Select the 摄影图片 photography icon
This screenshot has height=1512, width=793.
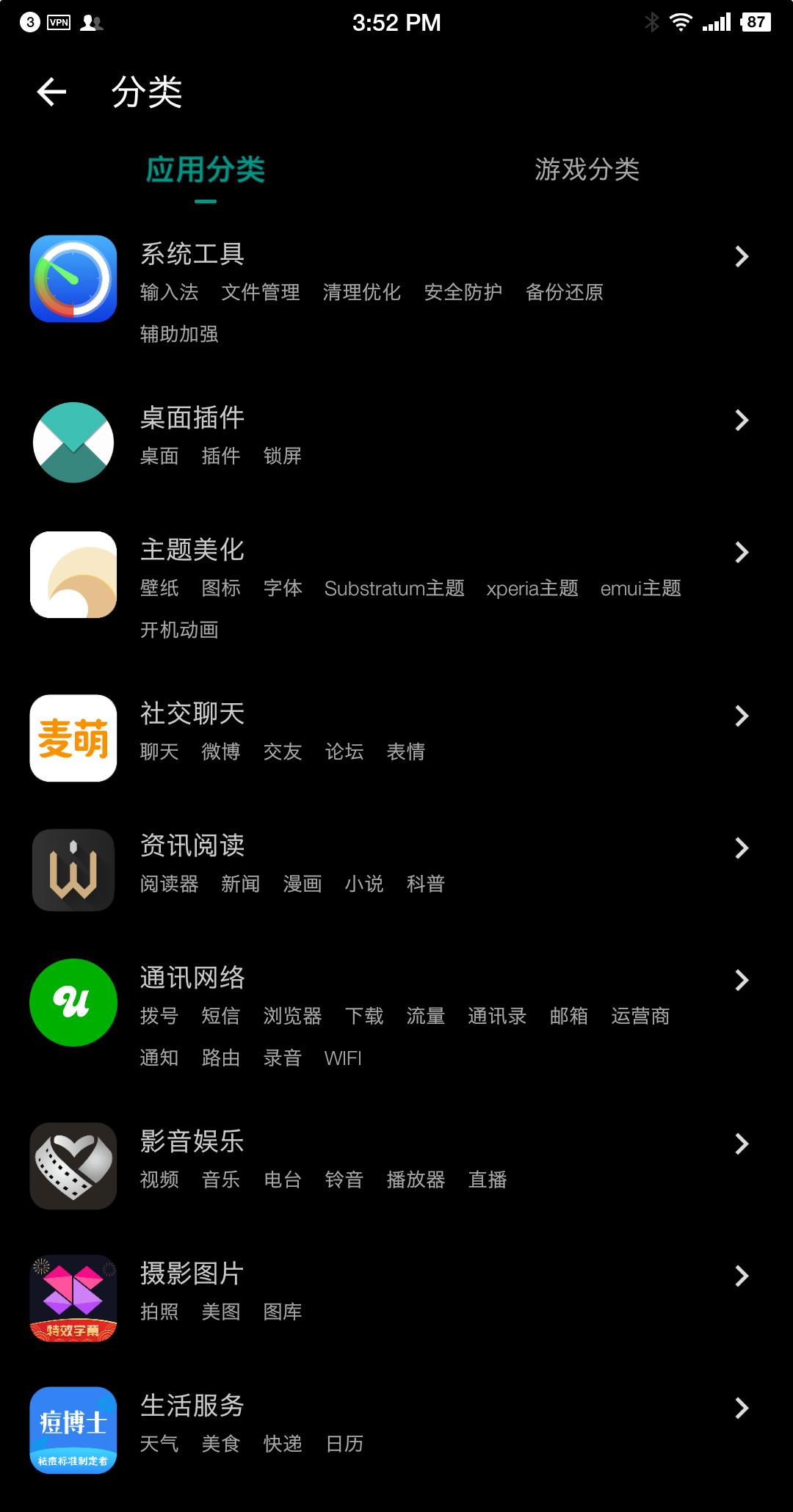72,1298
